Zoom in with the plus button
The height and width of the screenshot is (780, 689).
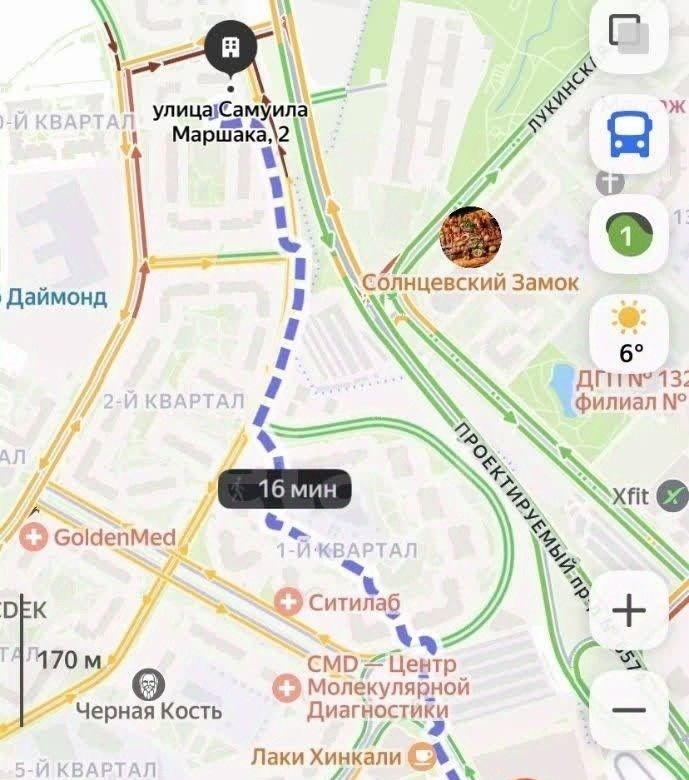(x=628, y=610)
